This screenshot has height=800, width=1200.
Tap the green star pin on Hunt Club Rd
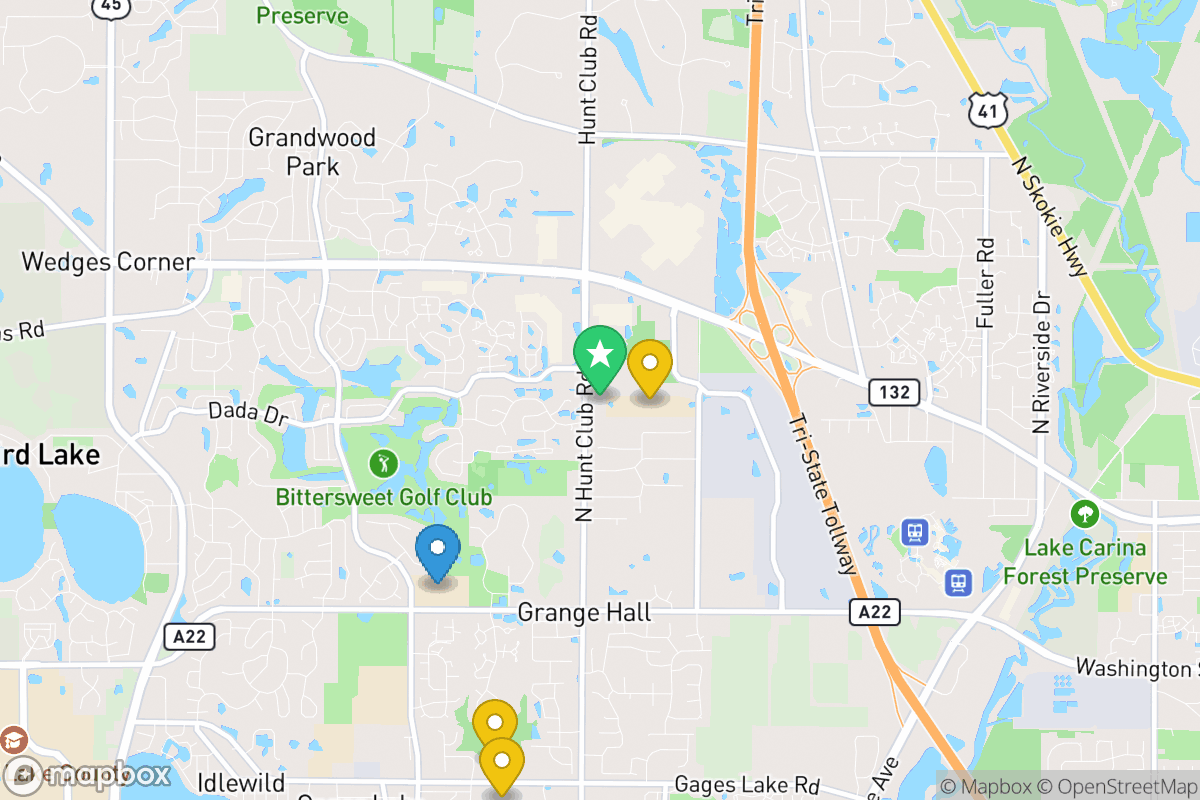click(600, 355)
